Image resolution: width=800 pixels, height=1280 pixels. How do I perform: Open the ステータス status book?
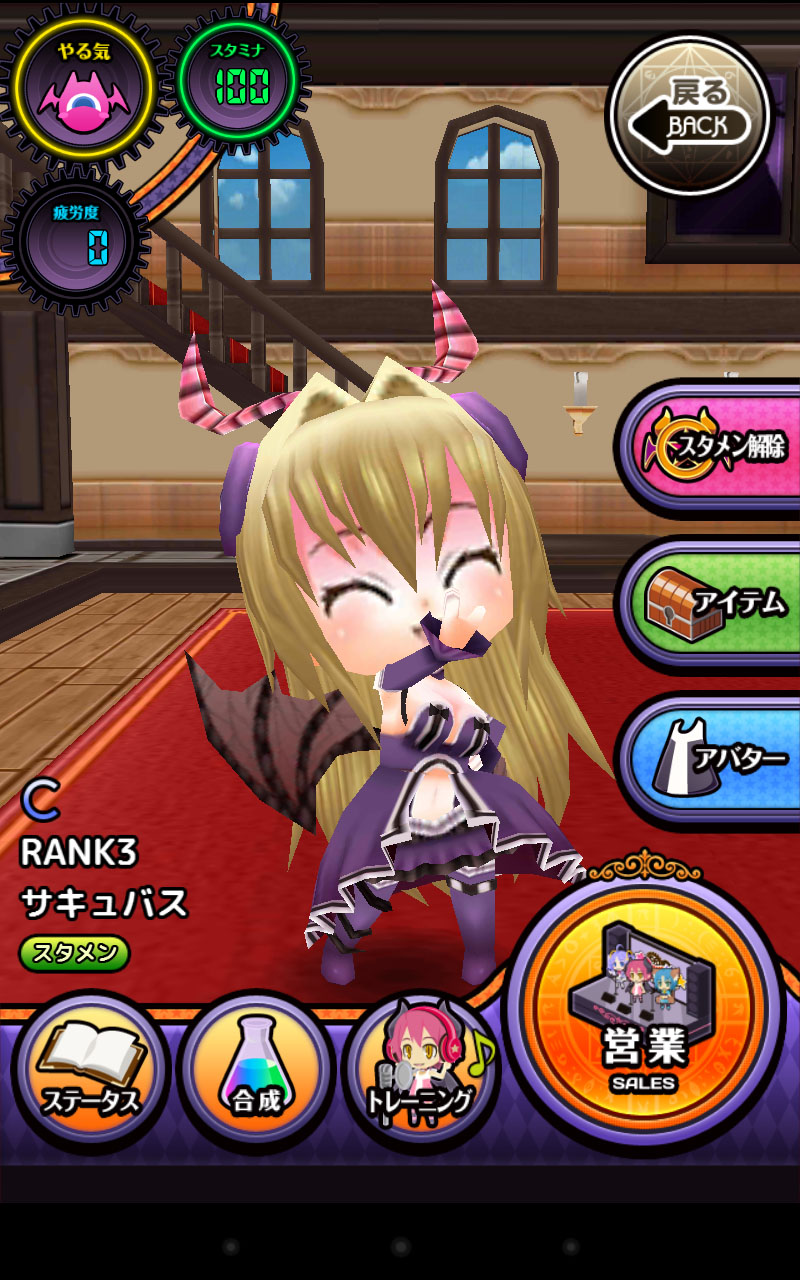tap(90, 1072)
